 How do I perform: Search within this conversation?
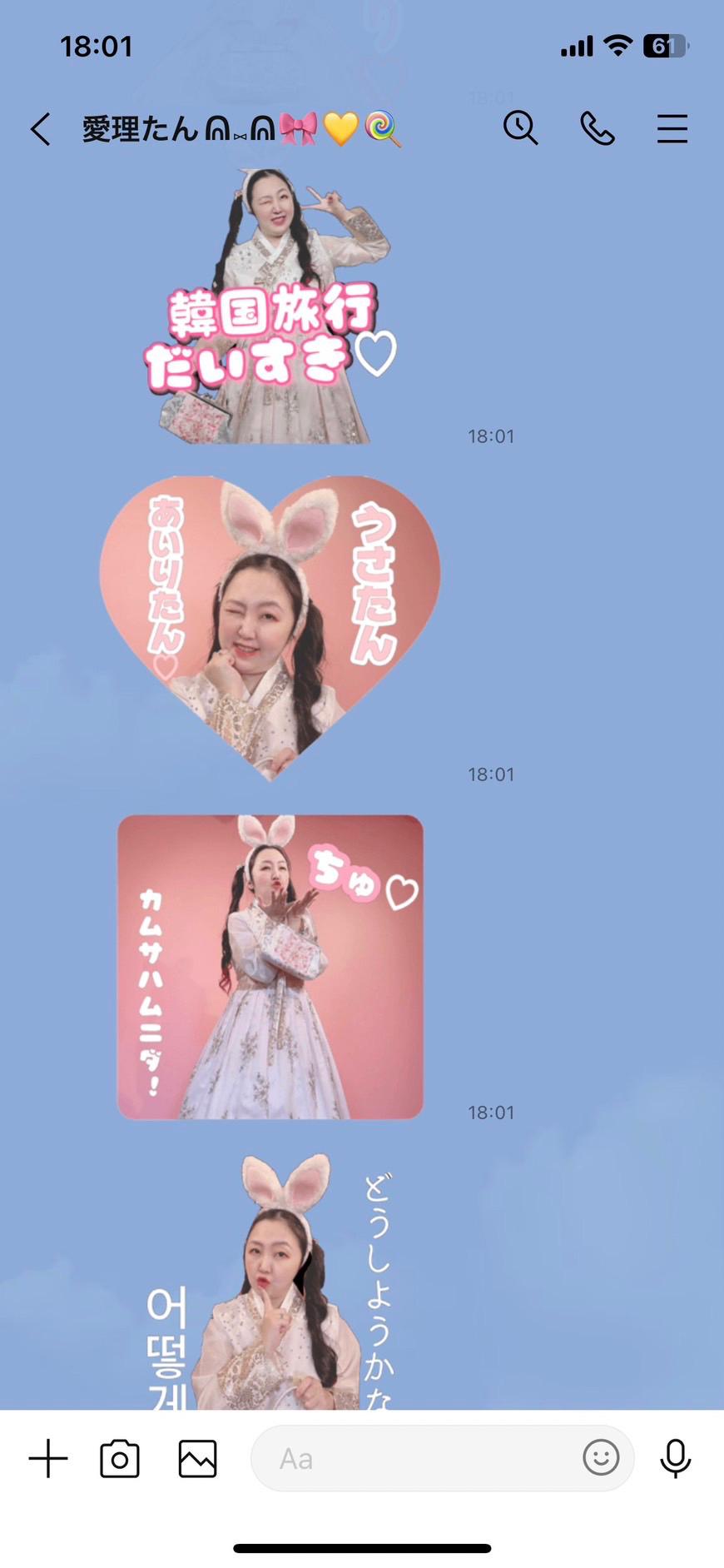coord(520,128)
